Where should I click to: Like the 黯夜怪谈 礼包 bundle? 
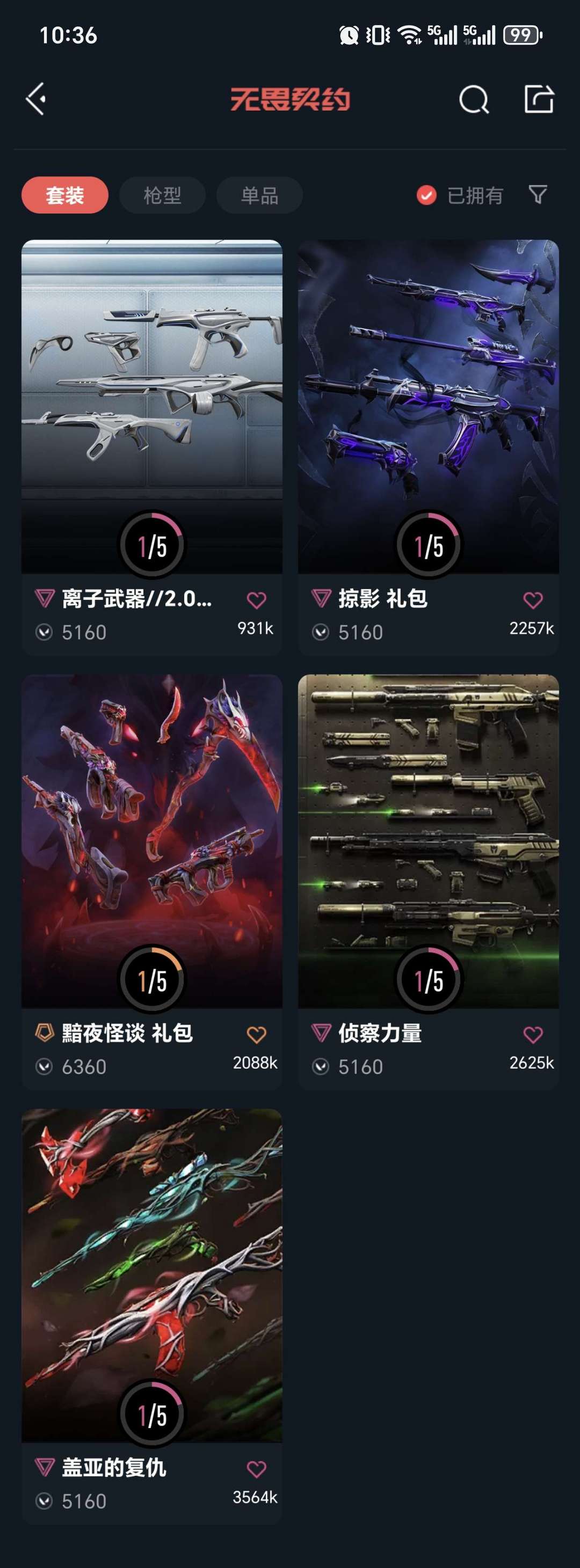tap(257, 1034)
